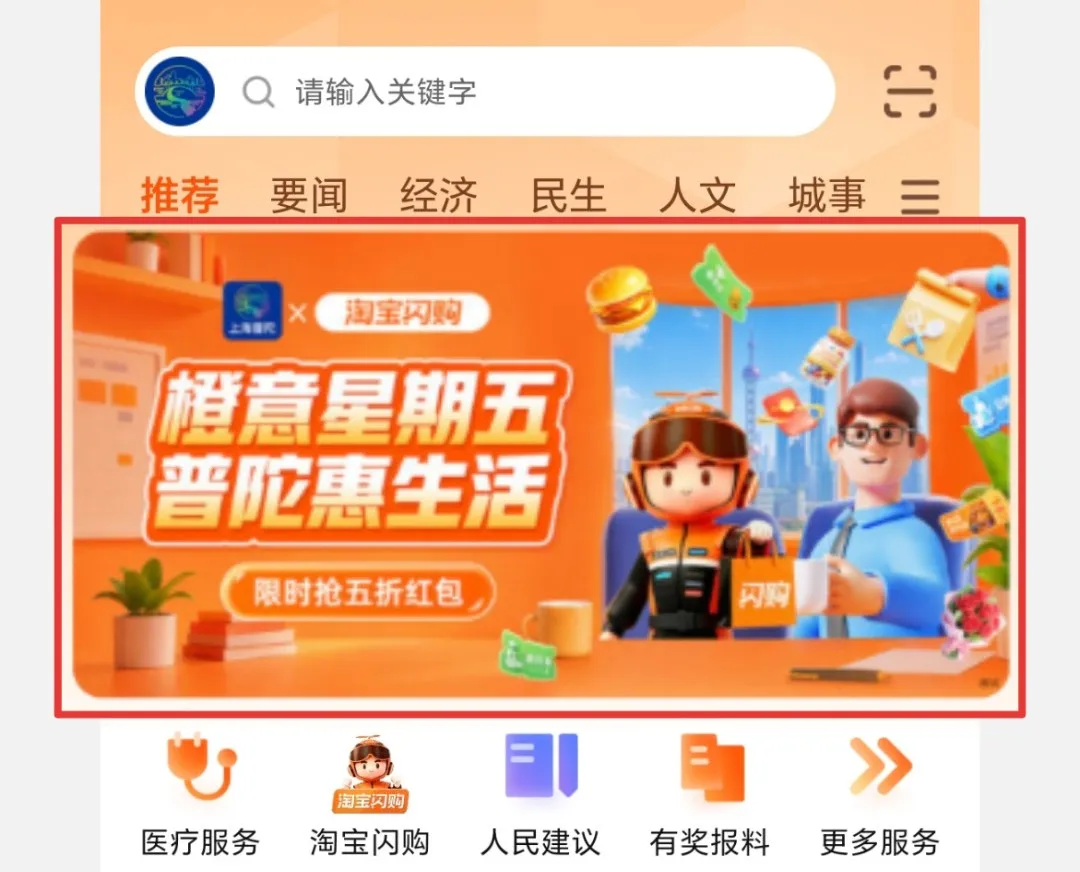Open 有奖报料 service
The width and height of the screenshot is (1080, 872).
click(709, 794)
